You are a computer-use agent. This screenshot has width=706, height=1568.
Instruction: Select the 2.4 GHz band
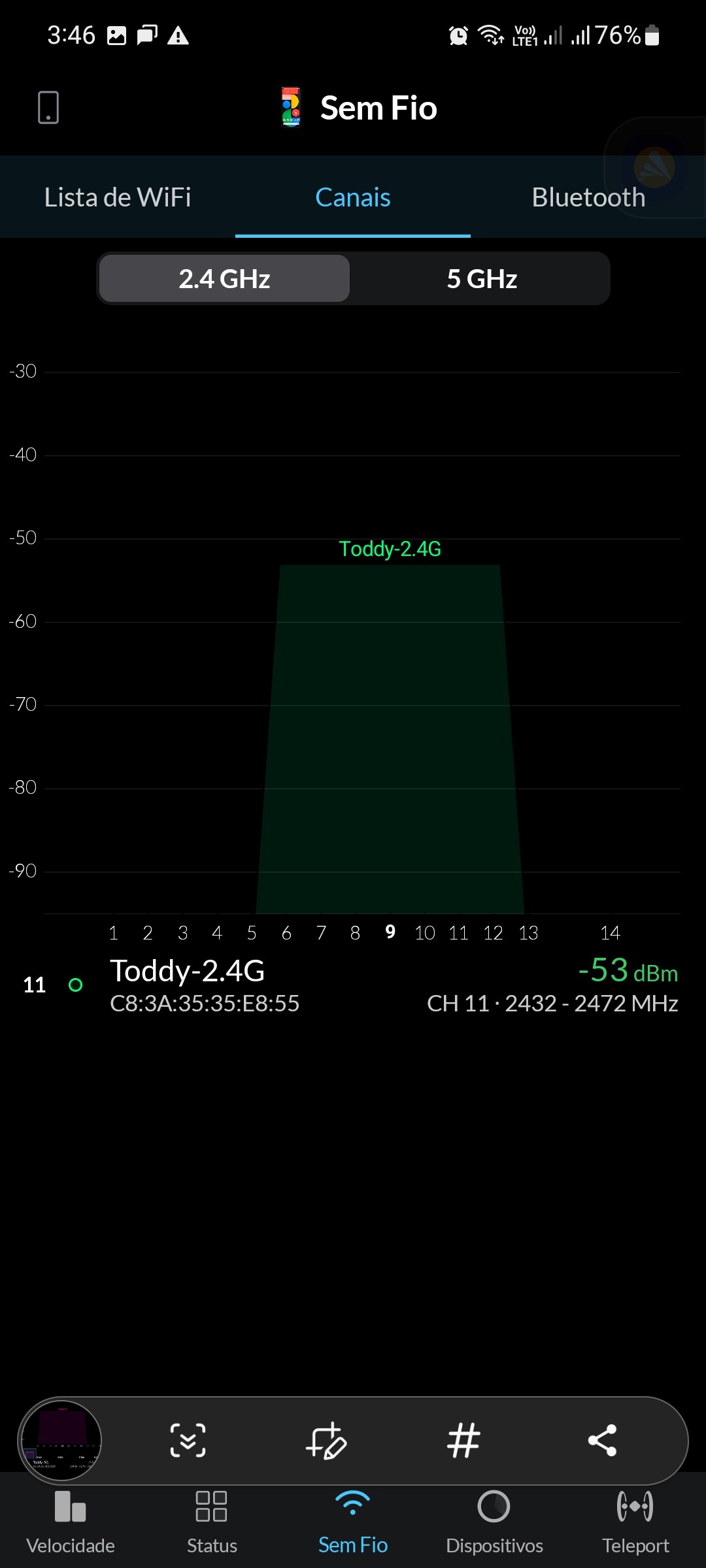point(224,279)
